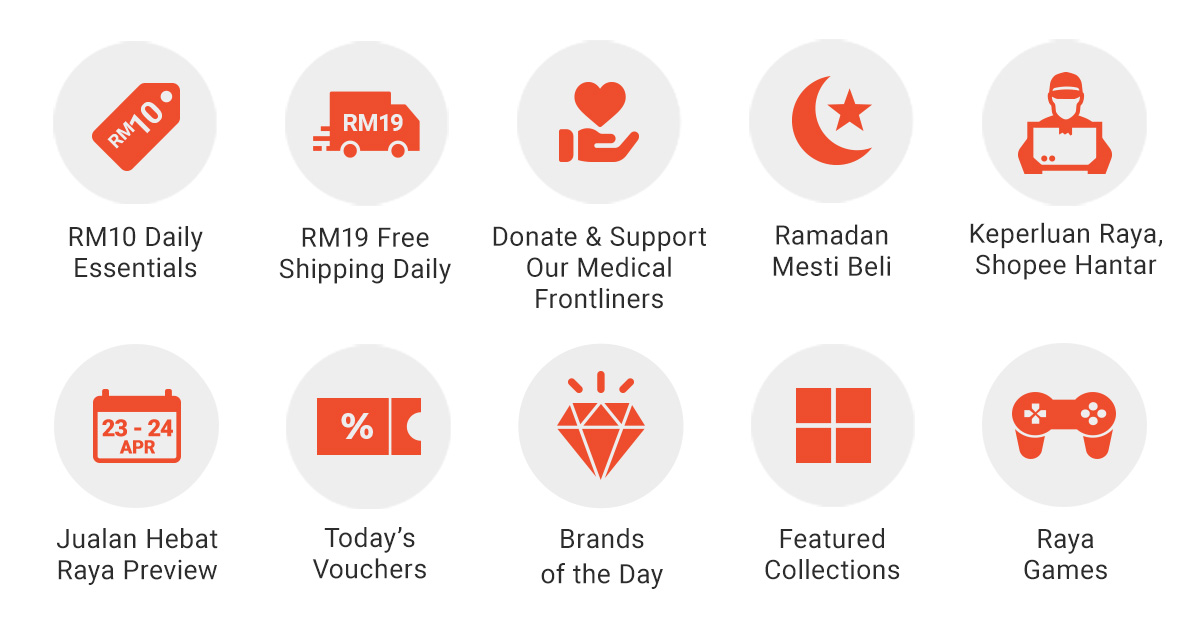The height and width of the screenshot is (623, 1200).
Task: Launch Raya Games
Action: click(1064, 426)
